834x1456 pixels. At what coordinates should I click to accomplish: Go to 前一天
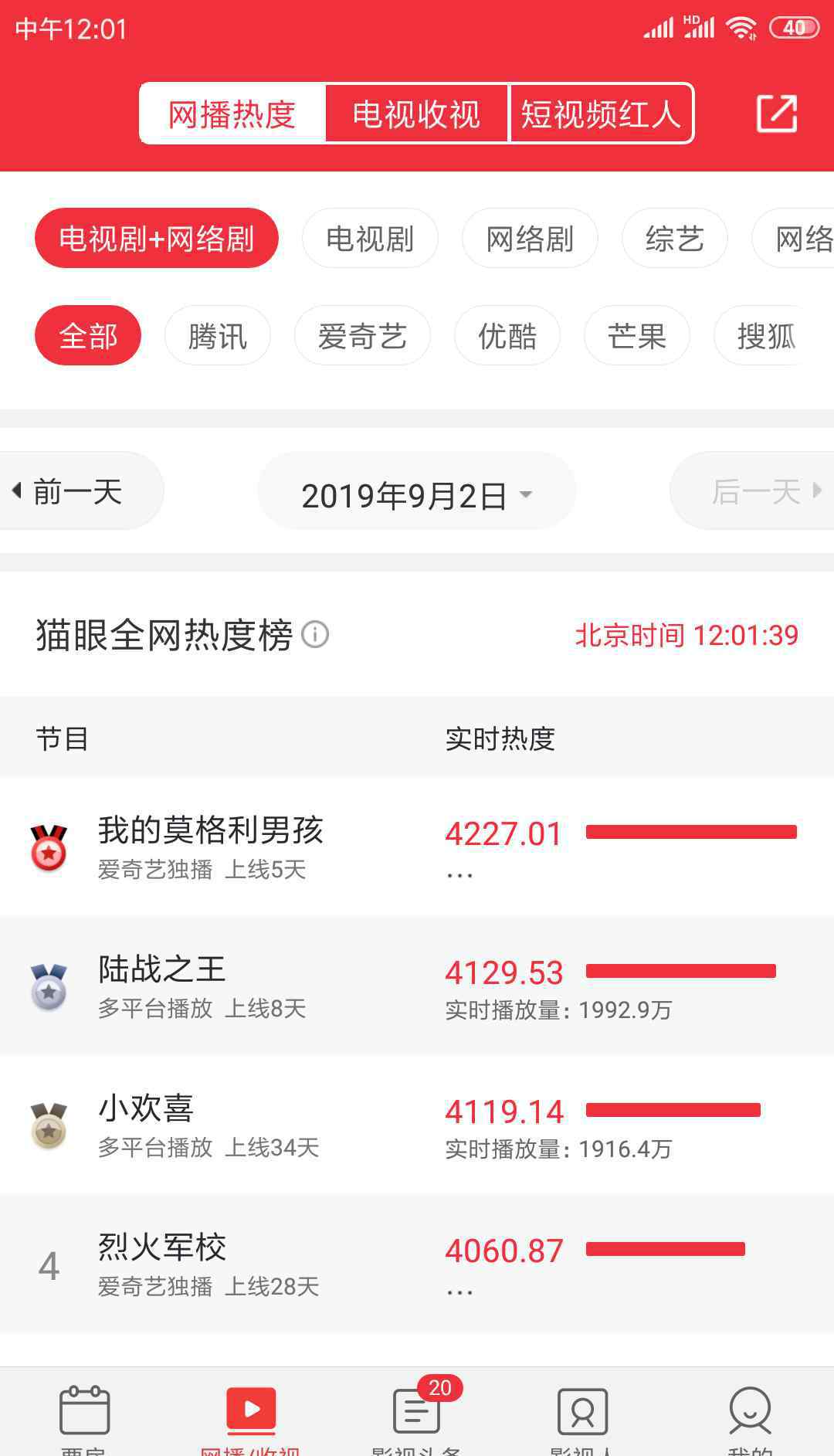tap(77, 490)
